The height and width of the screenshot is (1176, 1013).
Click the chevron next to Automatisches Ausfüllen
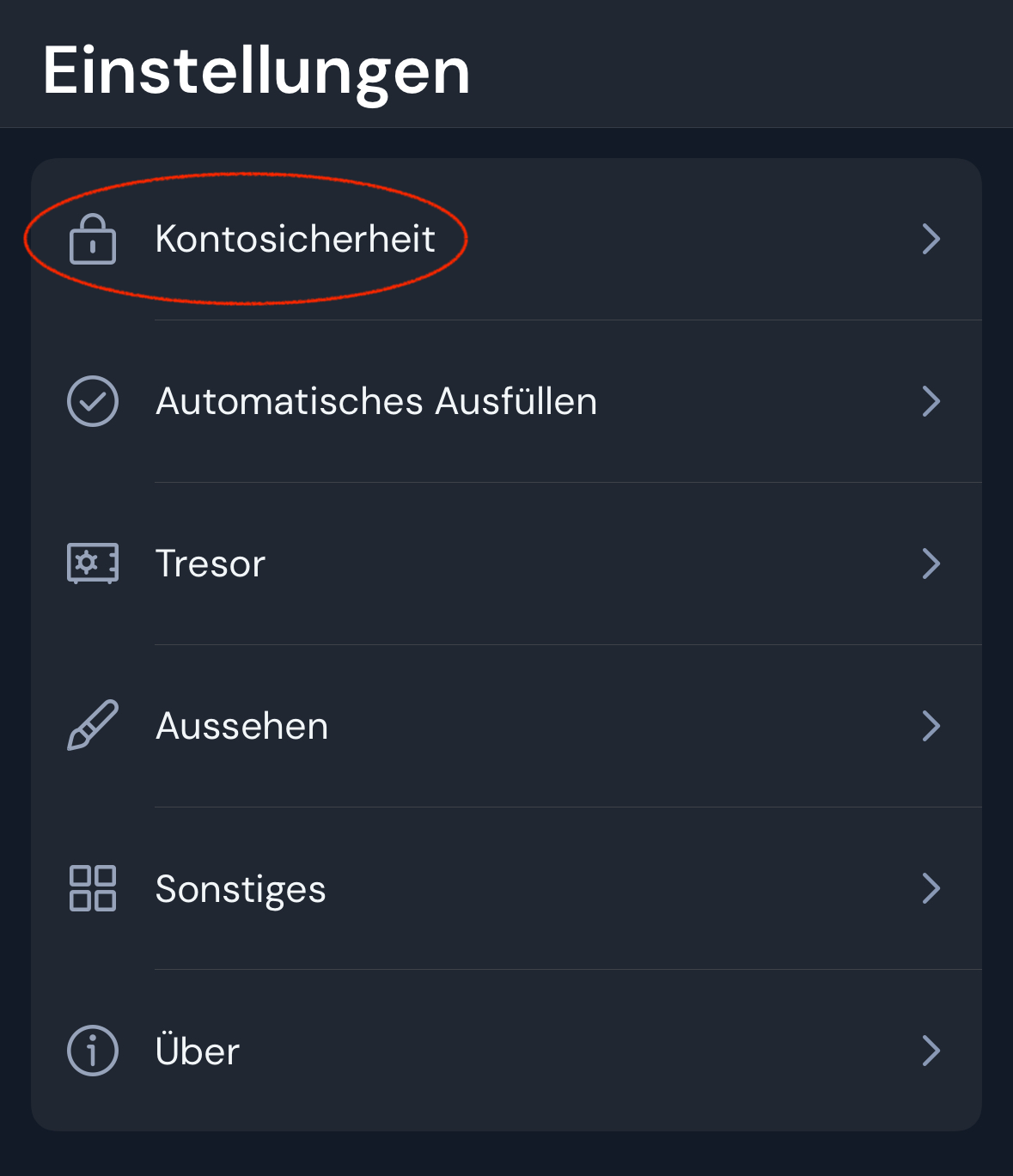(x=931, y=401)
